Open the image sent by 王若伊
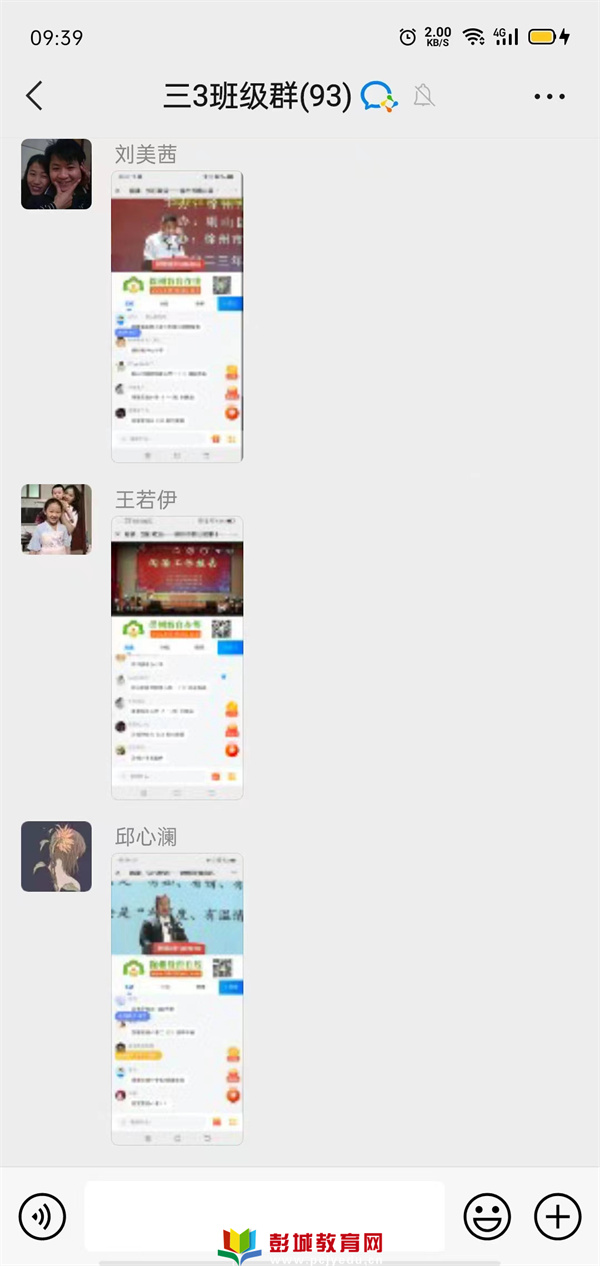This screenshot has height=1266, width=600. [x=177, y=657]
